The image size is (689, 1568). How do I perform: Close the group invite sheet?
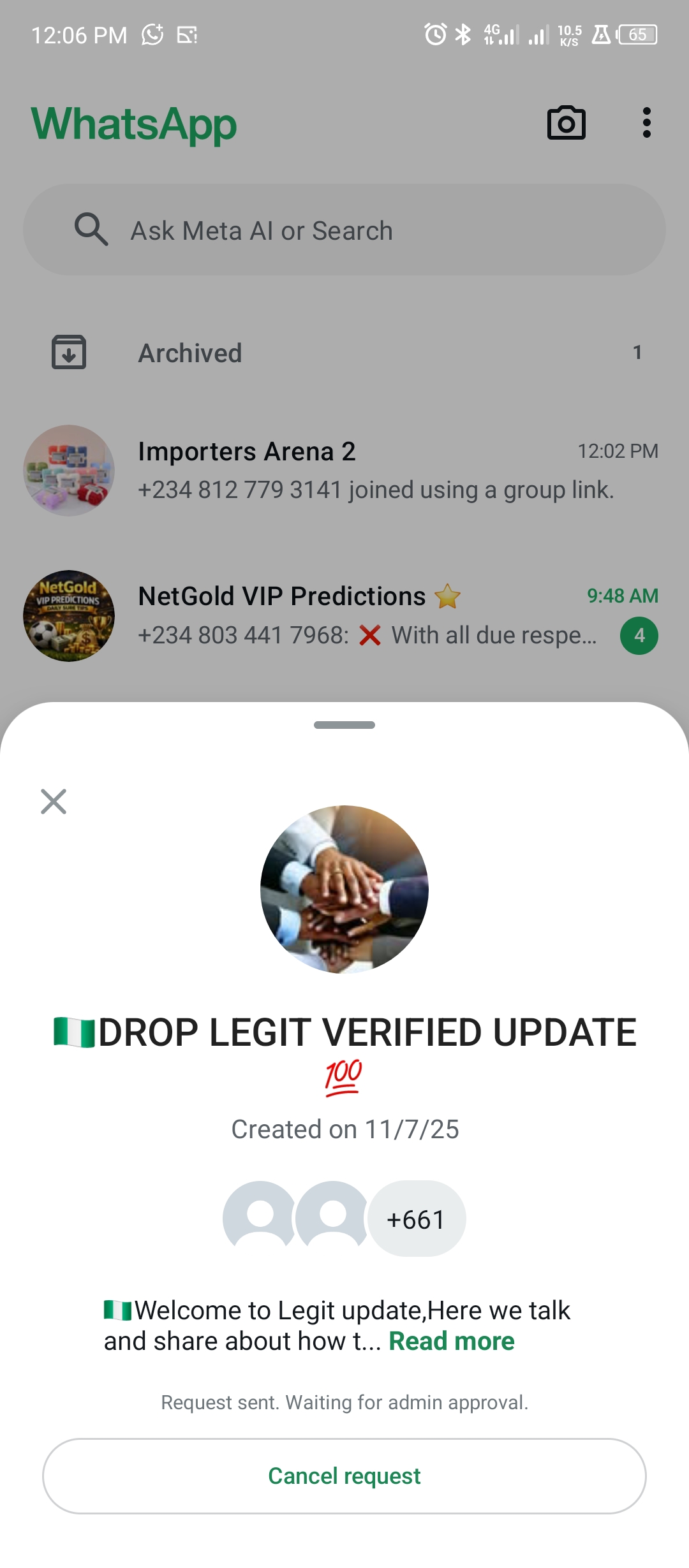tap(54, 802)
